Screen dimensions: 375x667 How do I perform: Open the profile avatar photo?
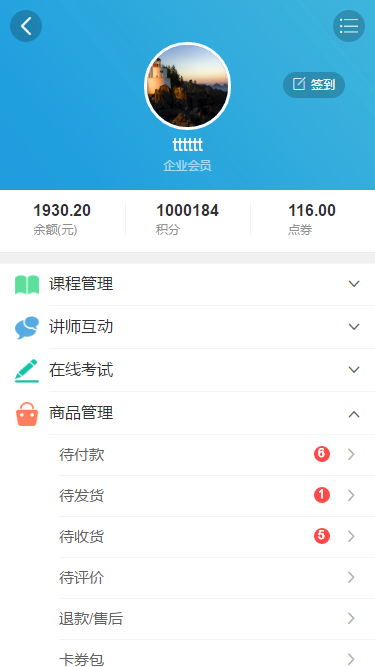tap(188, 86)
